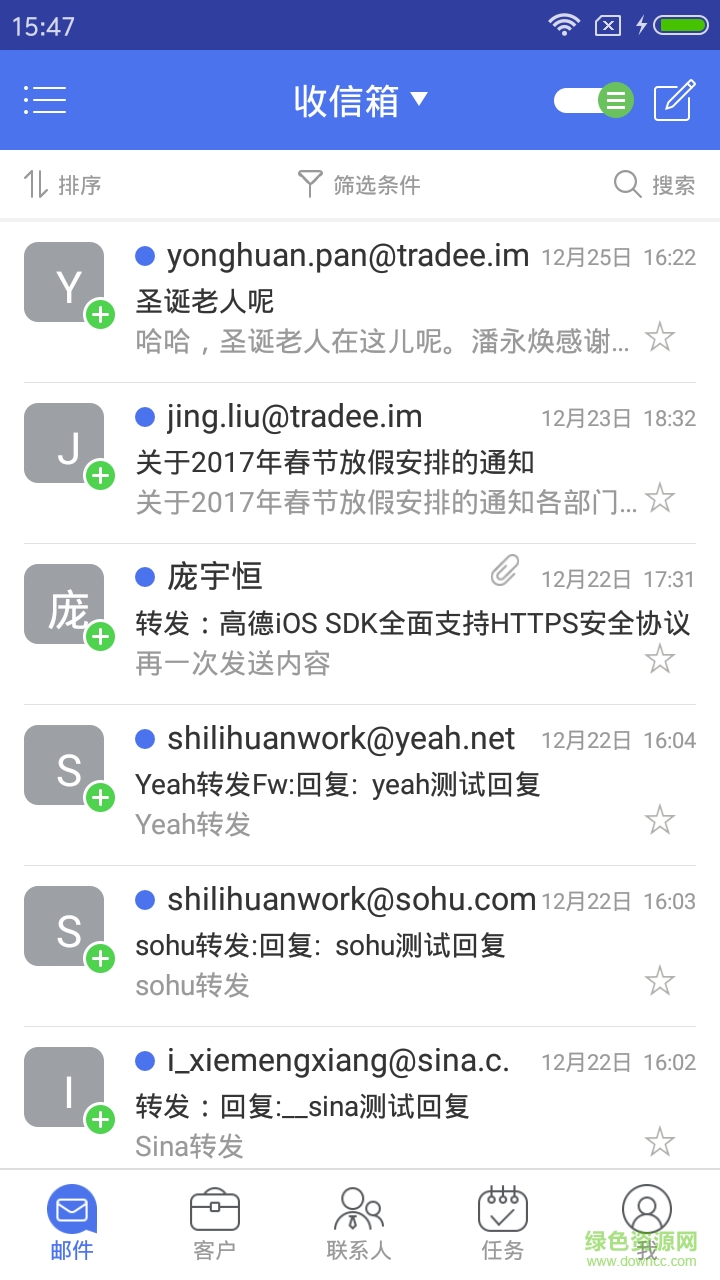Switch to the 客户 tab

[x=215, y=1223]
